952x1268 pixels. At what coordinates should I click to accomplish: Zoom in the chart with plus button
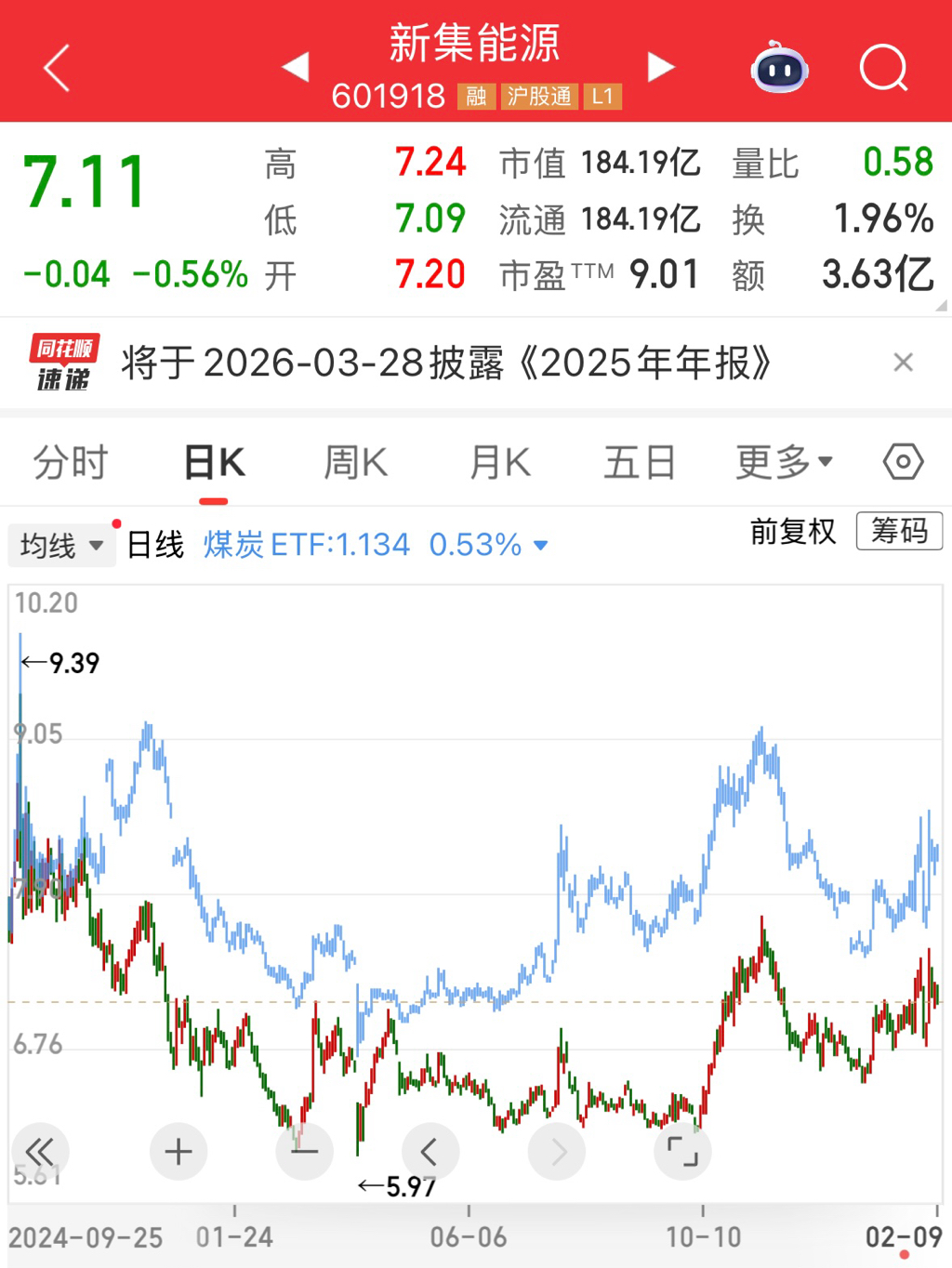click(x=178, y=1152)
